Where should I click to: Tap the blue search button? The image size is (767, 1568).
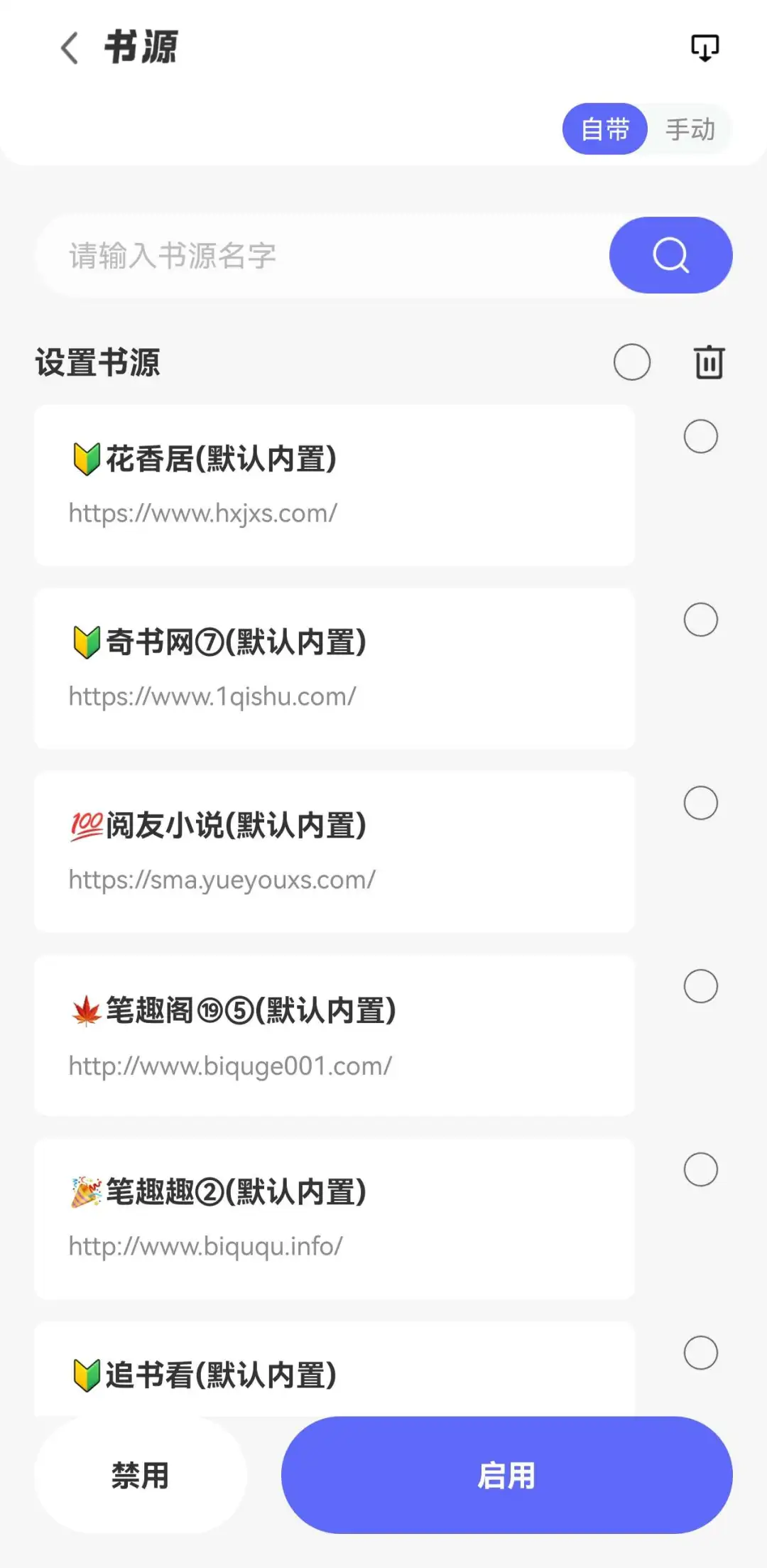[670, 255]
